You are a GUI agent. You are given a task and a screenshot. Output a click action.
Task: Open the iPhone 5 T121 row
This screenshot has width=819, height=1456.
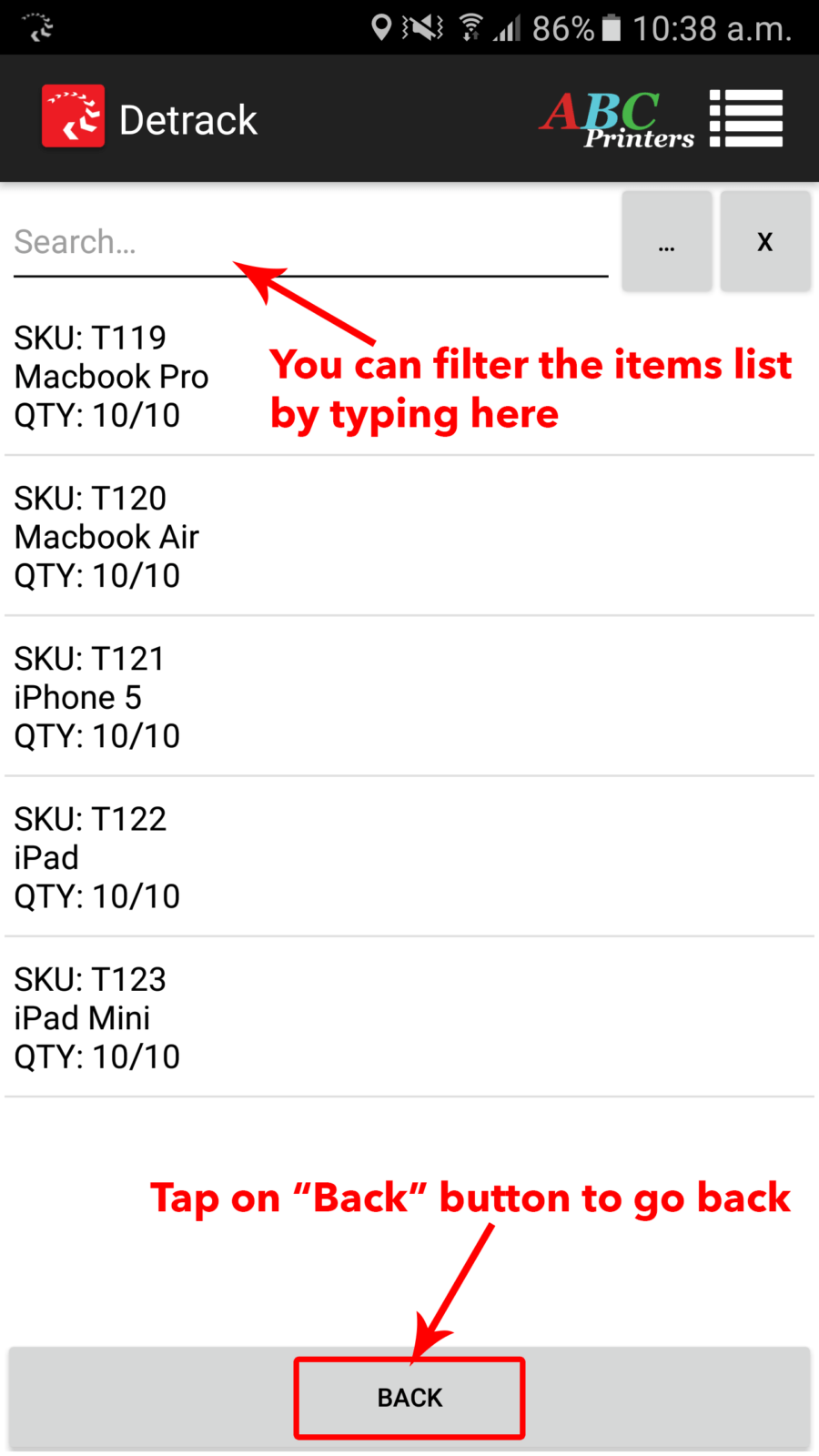[x=409, y=697]
